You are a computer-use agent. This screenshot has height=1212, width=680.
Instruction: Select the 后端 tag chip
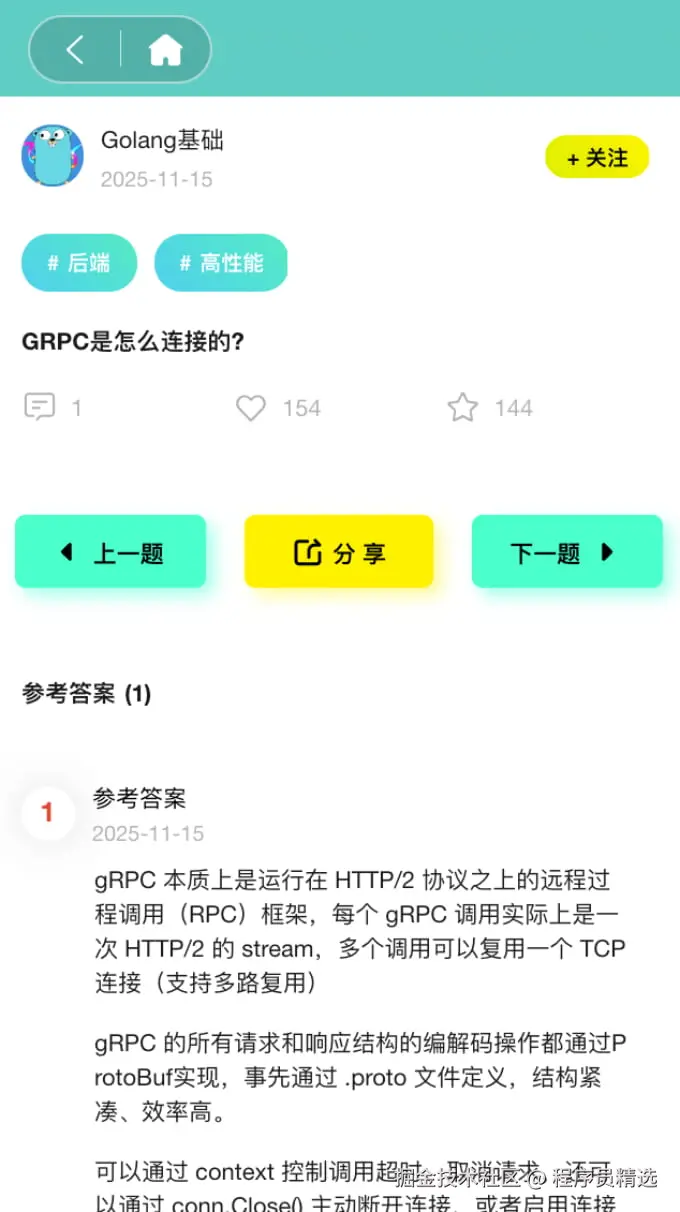point(79,263)
